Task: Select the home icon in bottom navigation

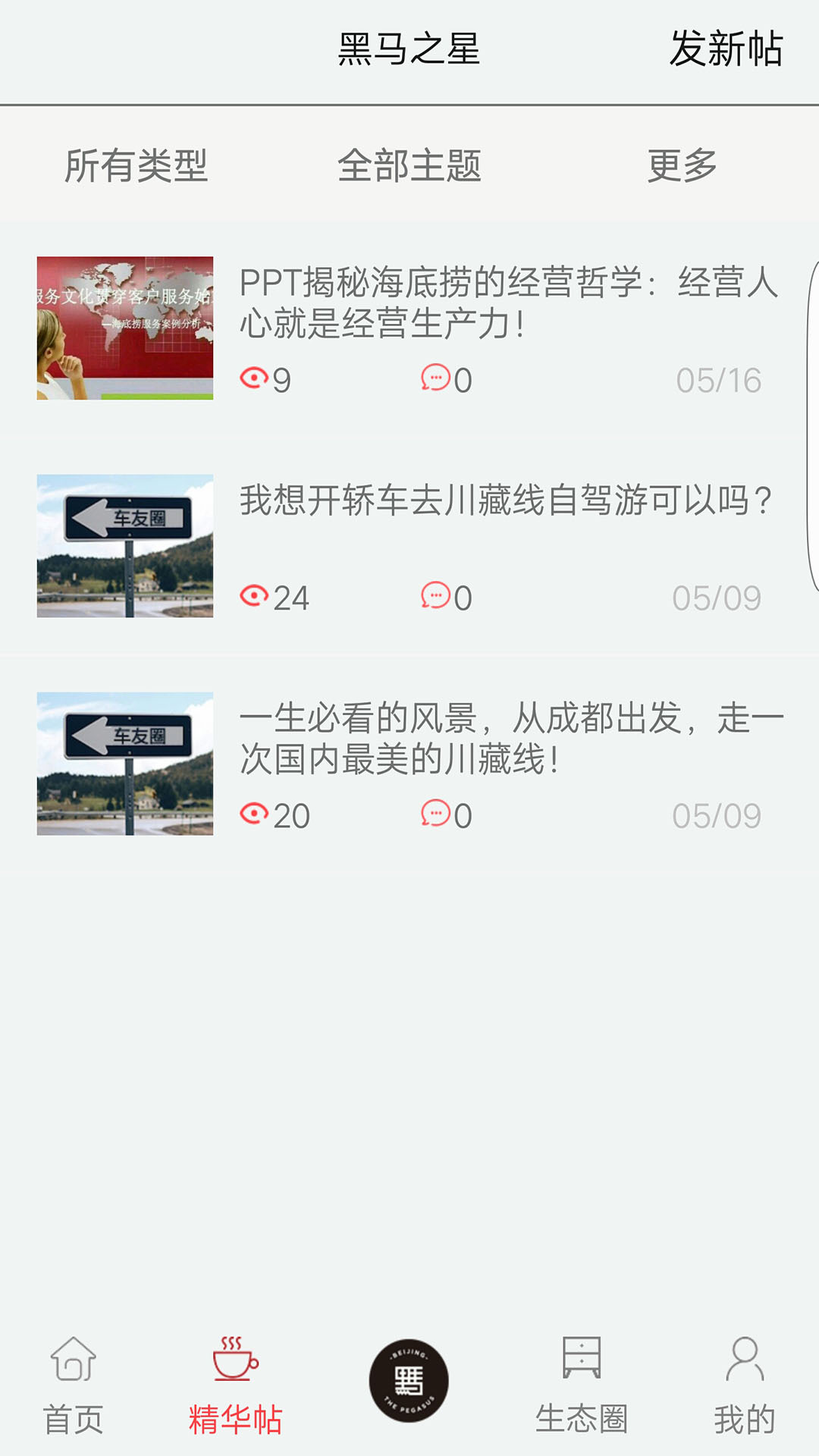Action: 71,1382
